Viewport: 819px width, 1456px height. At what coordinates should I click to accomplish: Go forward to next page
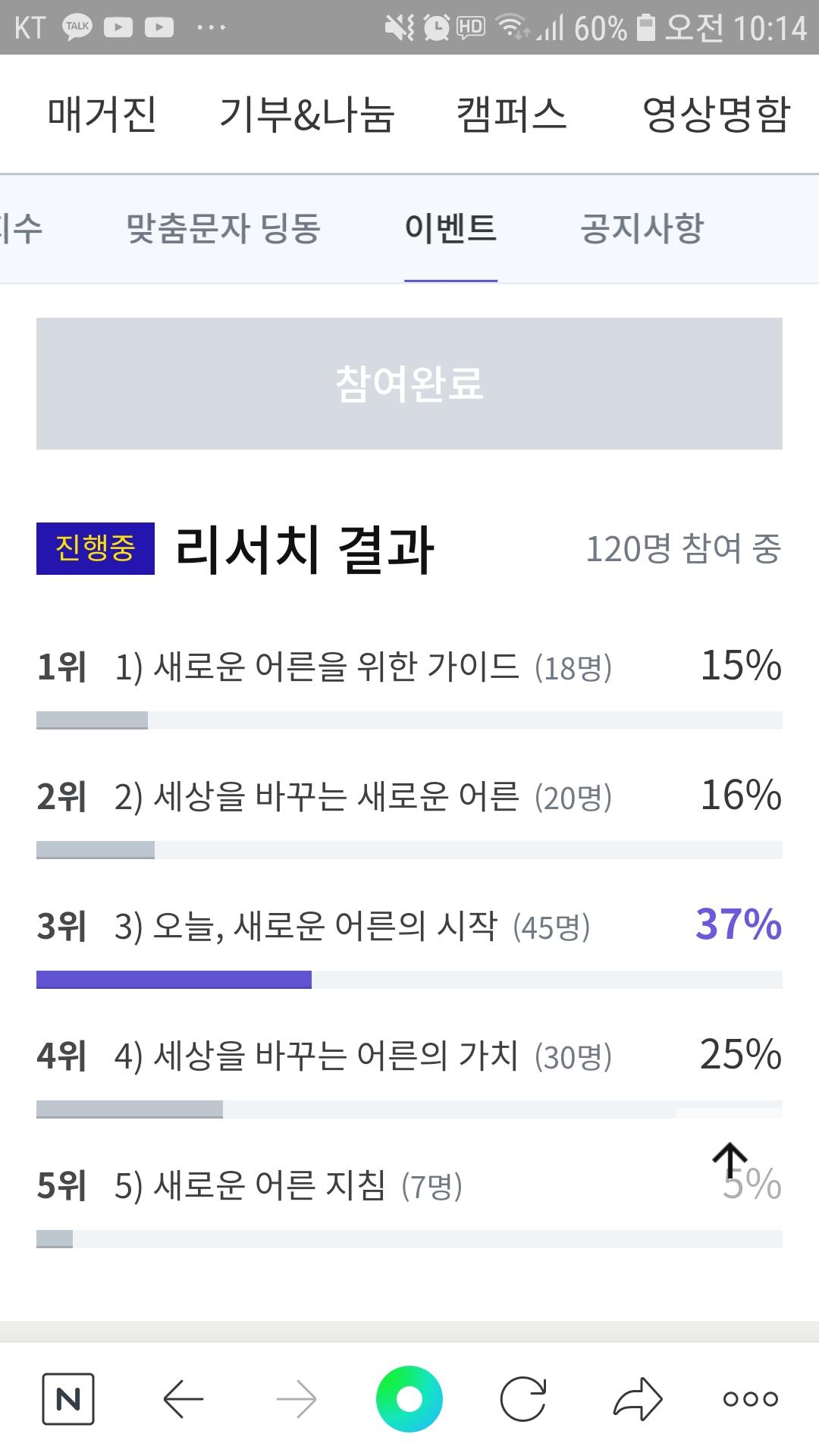(x=297, y=1398)
